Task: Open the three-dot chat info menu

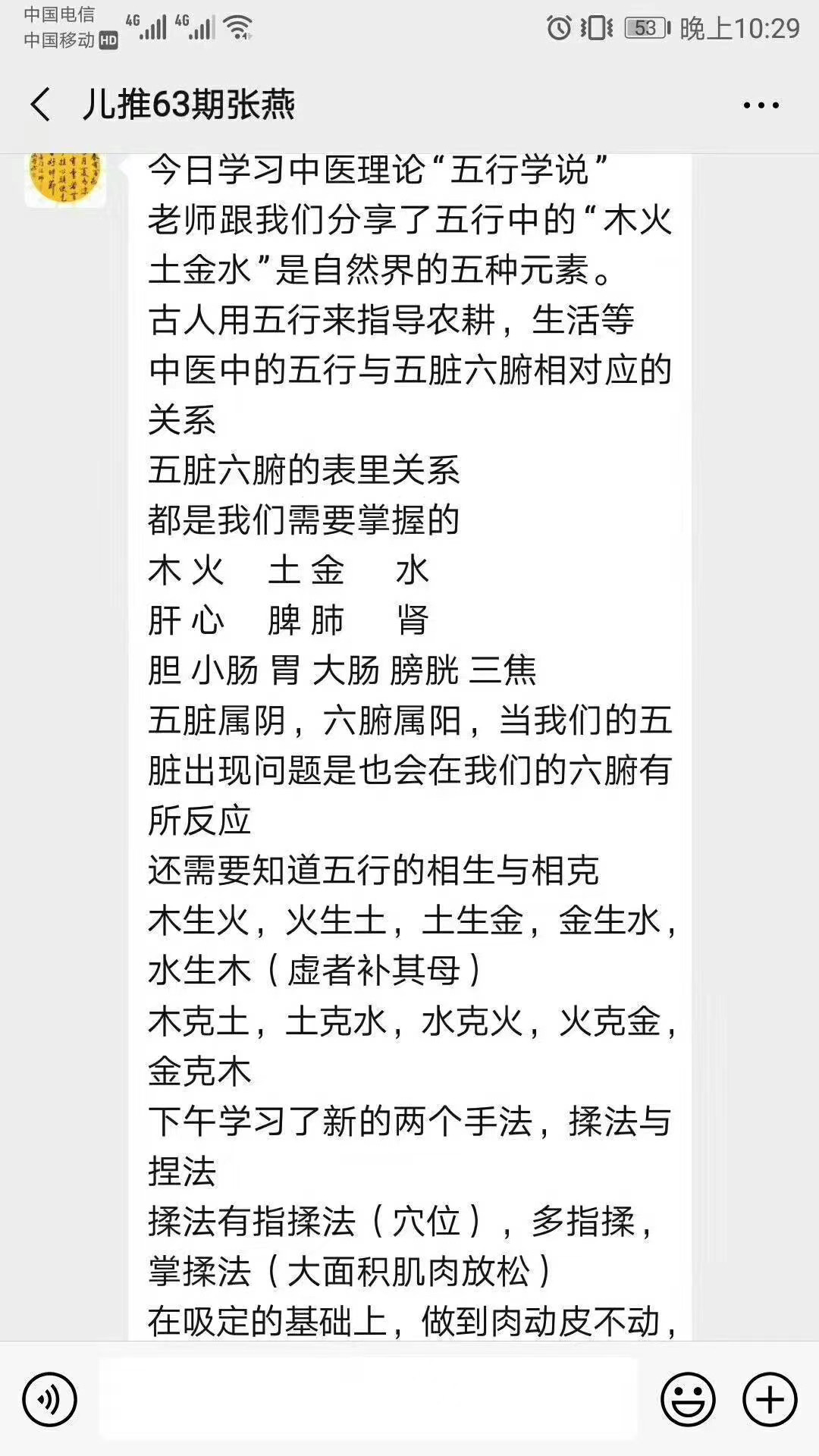Action: (x=761, y=105)
